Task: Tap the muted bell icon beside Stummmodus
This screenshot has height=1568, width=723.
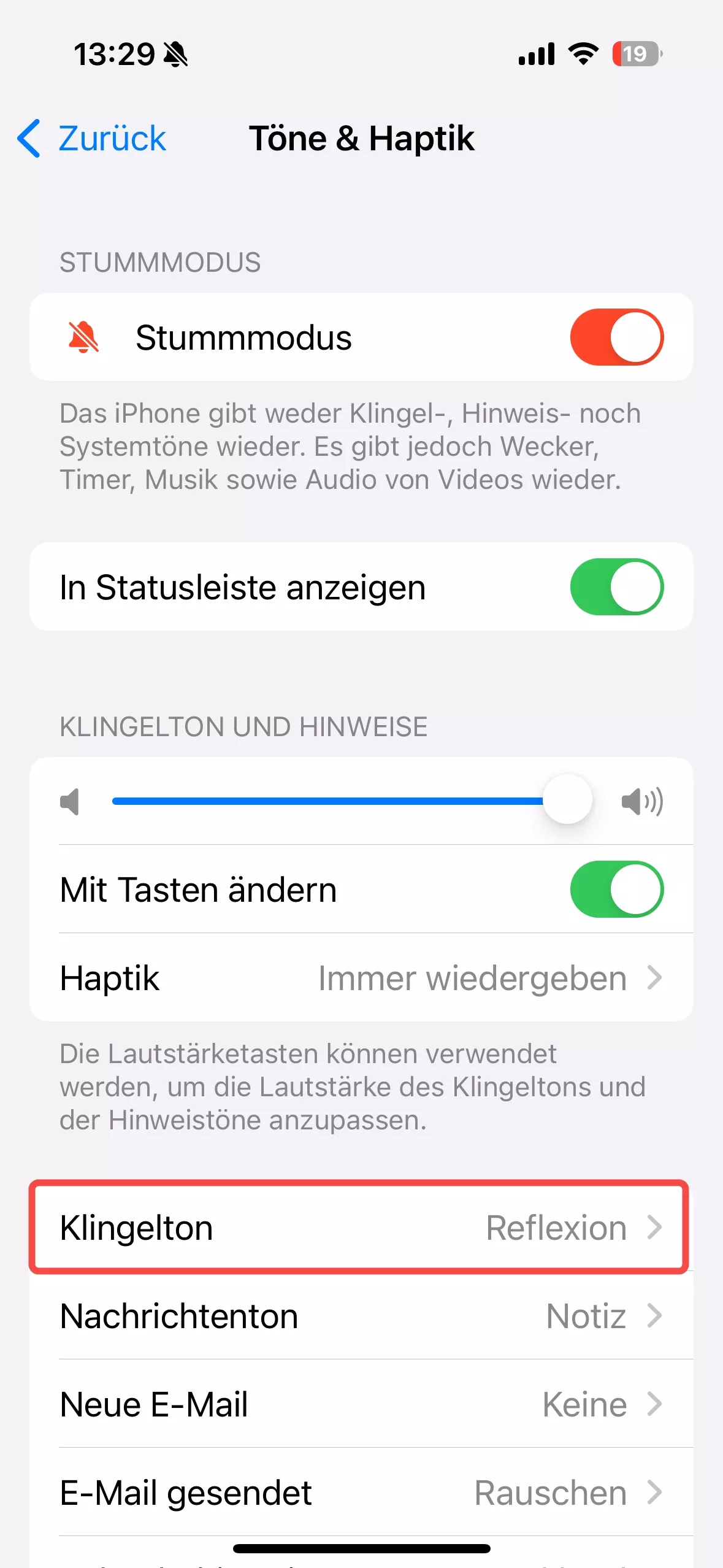Action: [85, 337]
